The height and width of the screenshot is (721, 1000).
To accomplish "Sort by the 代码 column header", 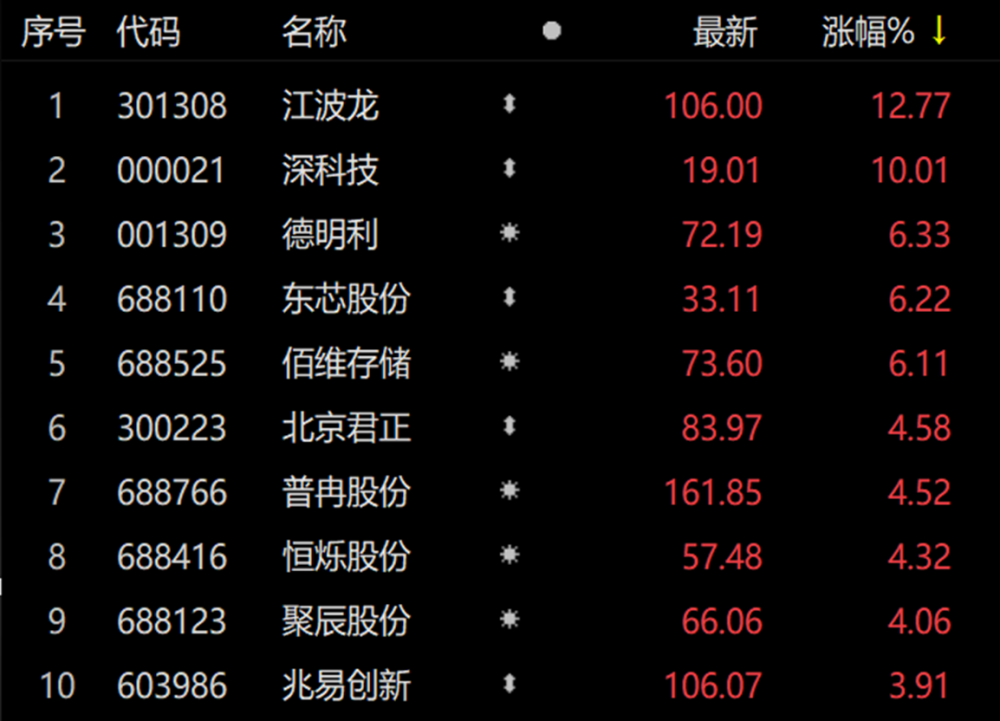I will (148, 32).
